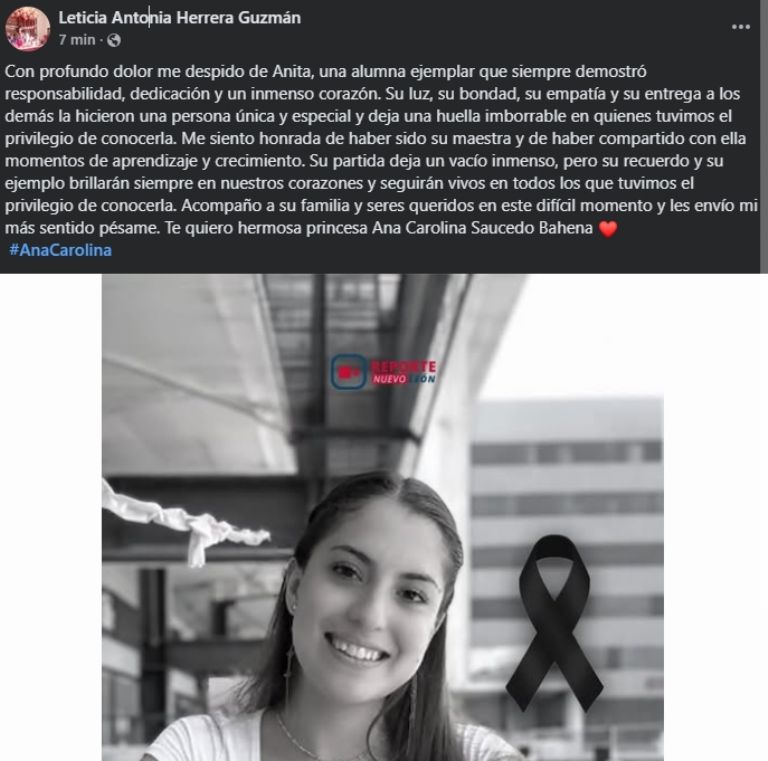Open Leticia Antonia Herrera Guzmán's profile name

tap(179, 18)
